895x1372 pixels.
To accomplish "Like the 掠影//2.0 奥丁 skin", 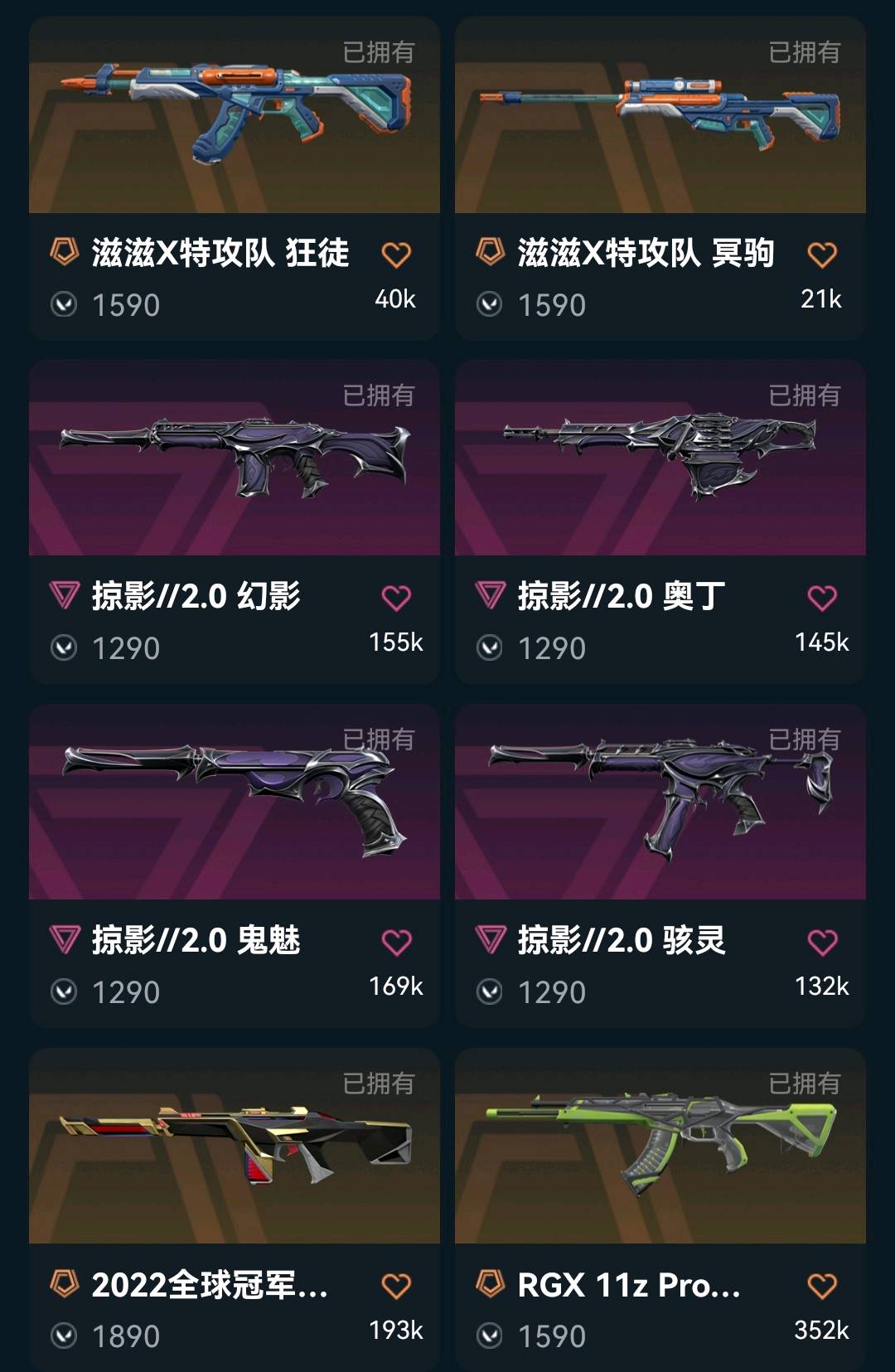I will tap(822, 598).
